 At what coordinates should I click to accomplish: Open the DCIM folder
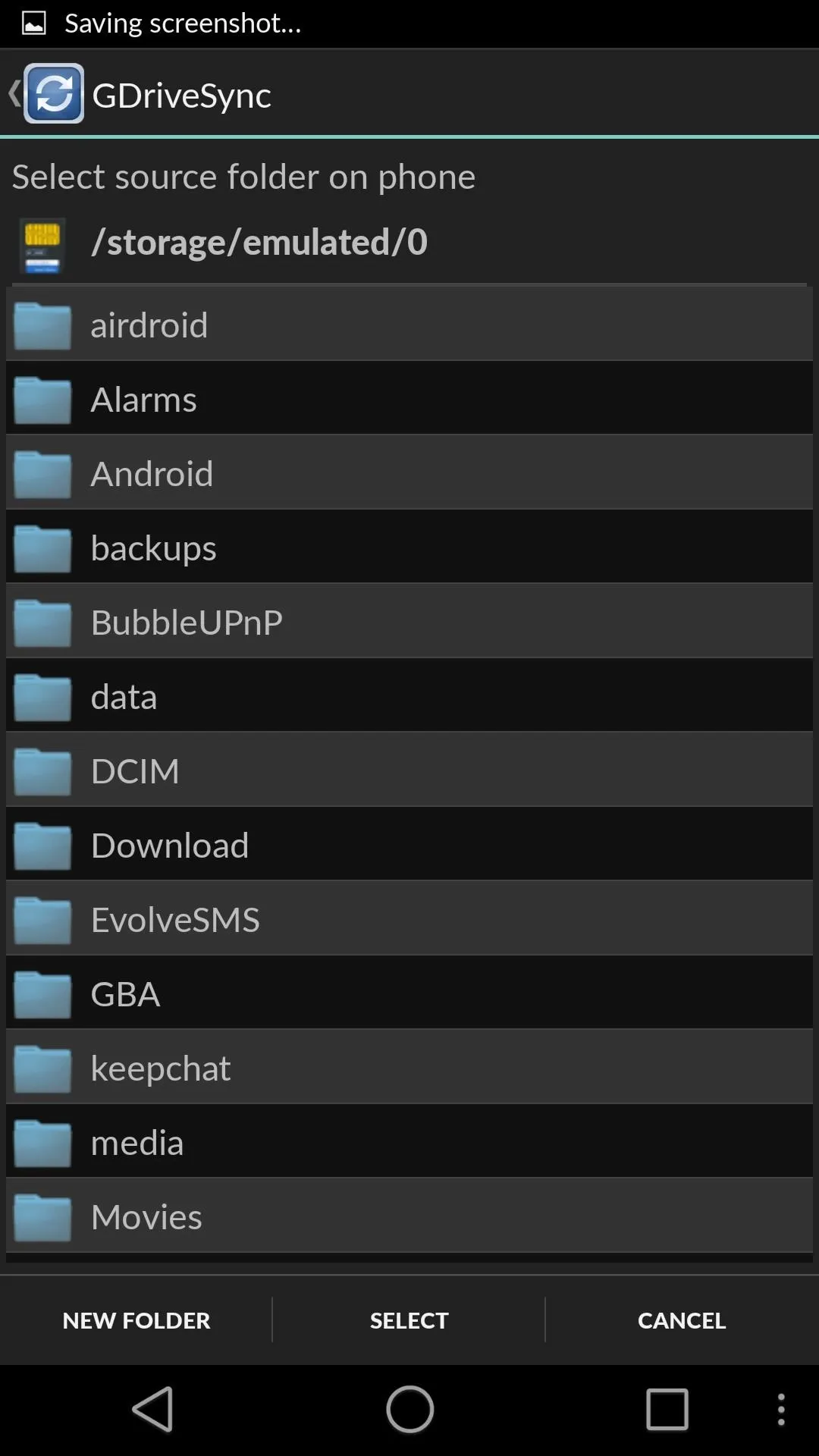click(x=409, y=770)
